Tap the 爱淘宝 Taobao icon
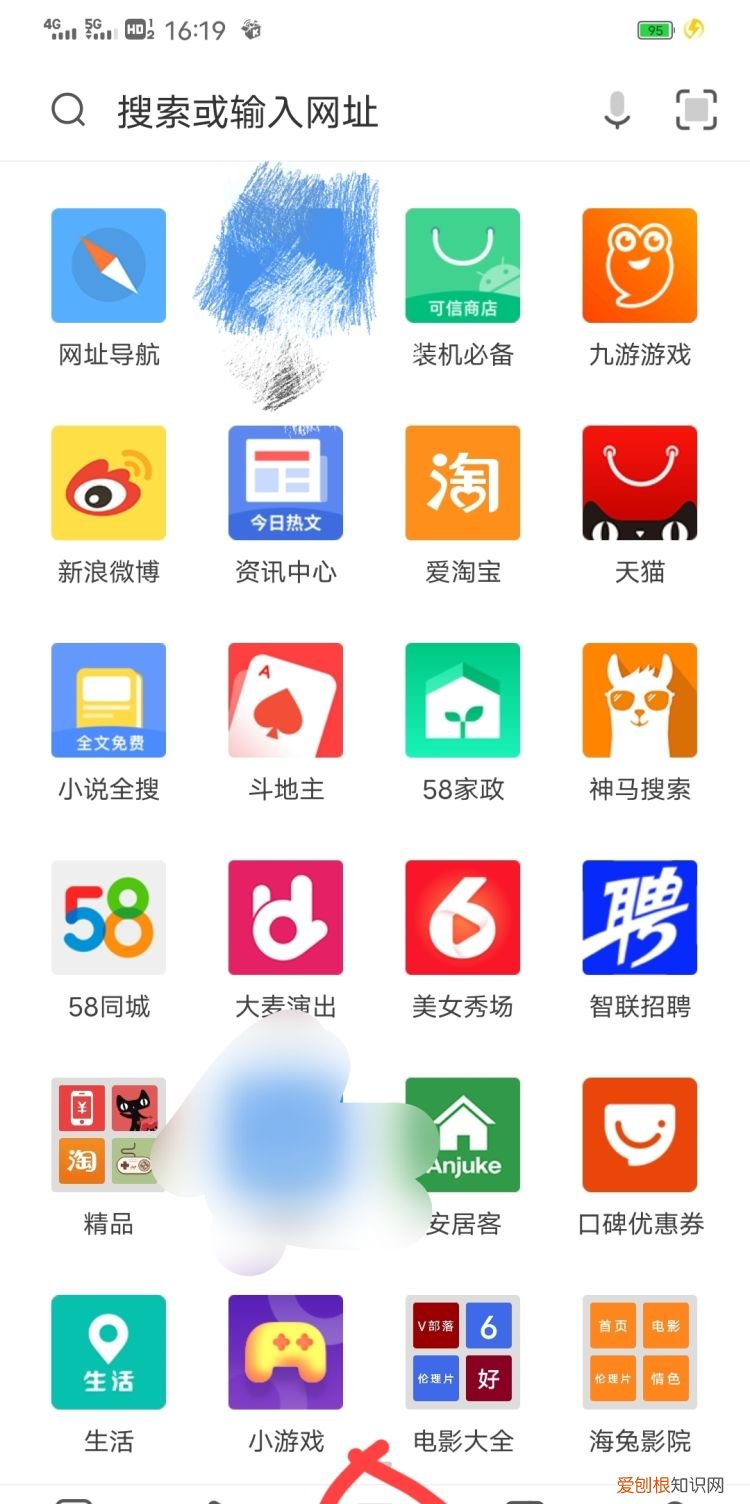This screenshot has height=1504, width=750. point(461,482)
